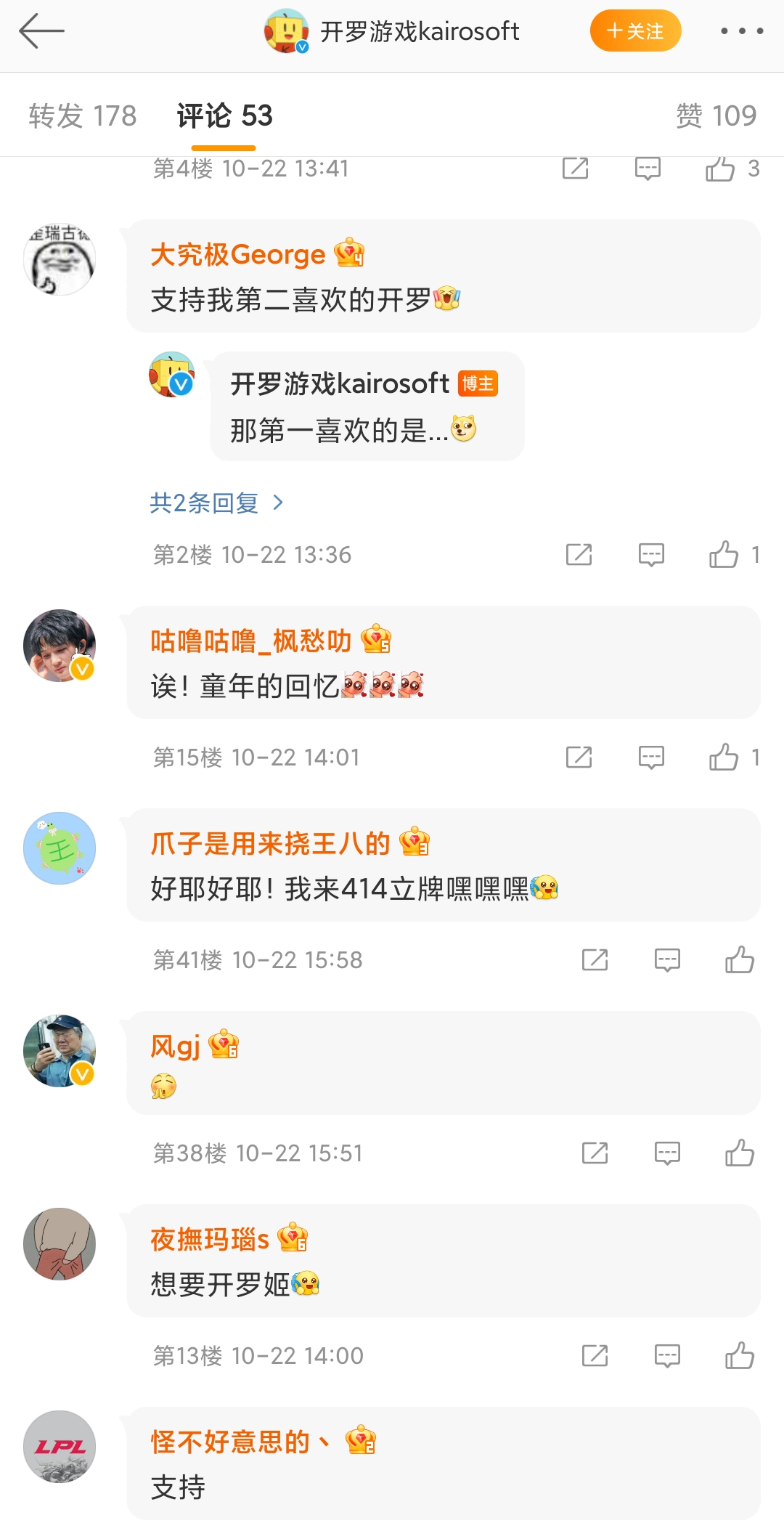Repost 大究极George's comment on 2楼

click(x=579, y=555)
